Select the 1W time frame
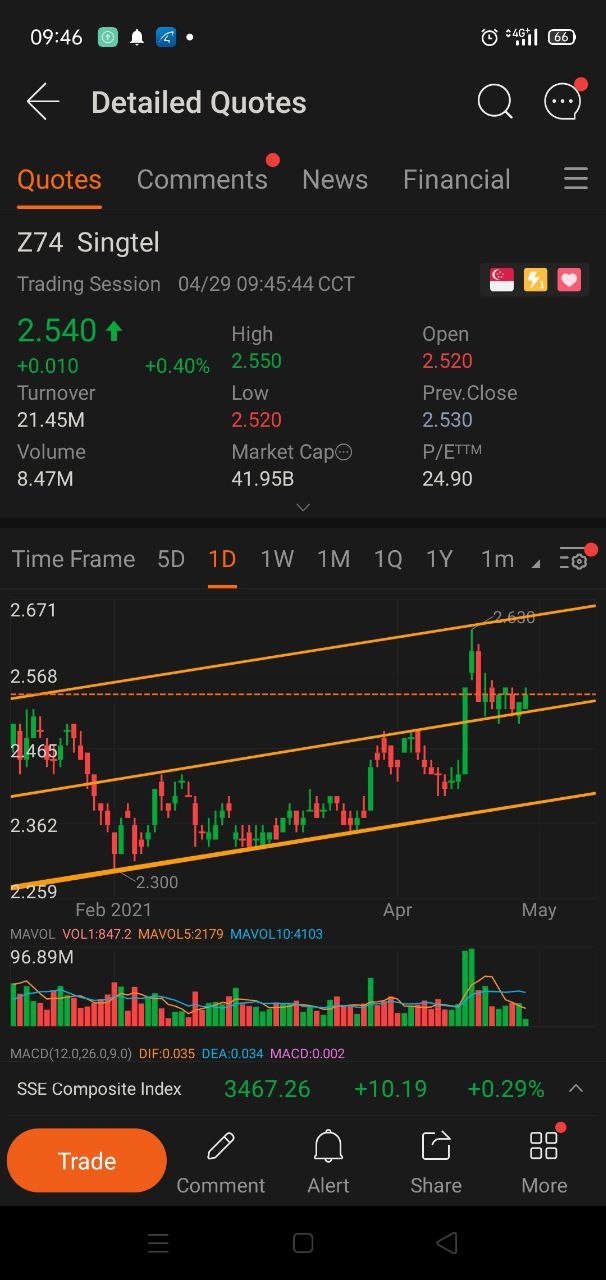Image resolution: width=606 pixels, height=1280 pixels. (277, 559)
